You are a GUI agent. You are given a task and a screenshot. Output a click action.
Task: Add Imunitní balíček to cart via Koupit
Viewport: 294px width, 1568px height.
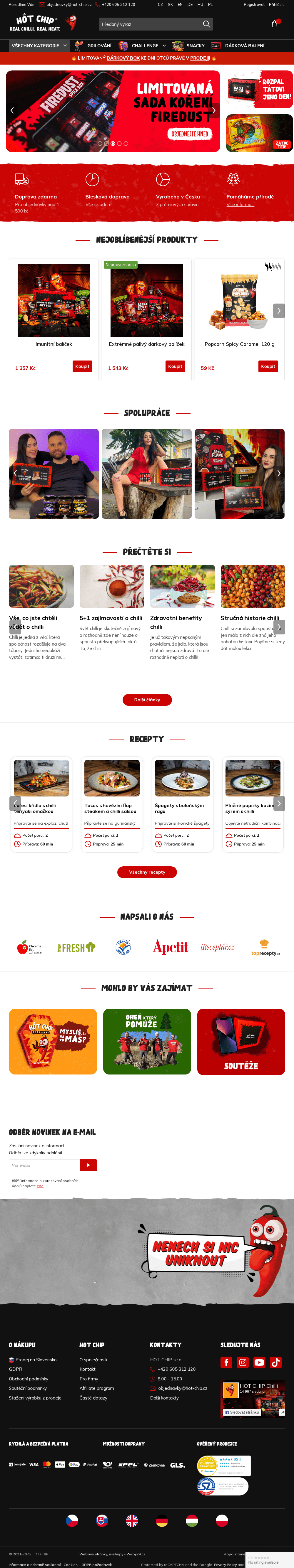[82, 366]
